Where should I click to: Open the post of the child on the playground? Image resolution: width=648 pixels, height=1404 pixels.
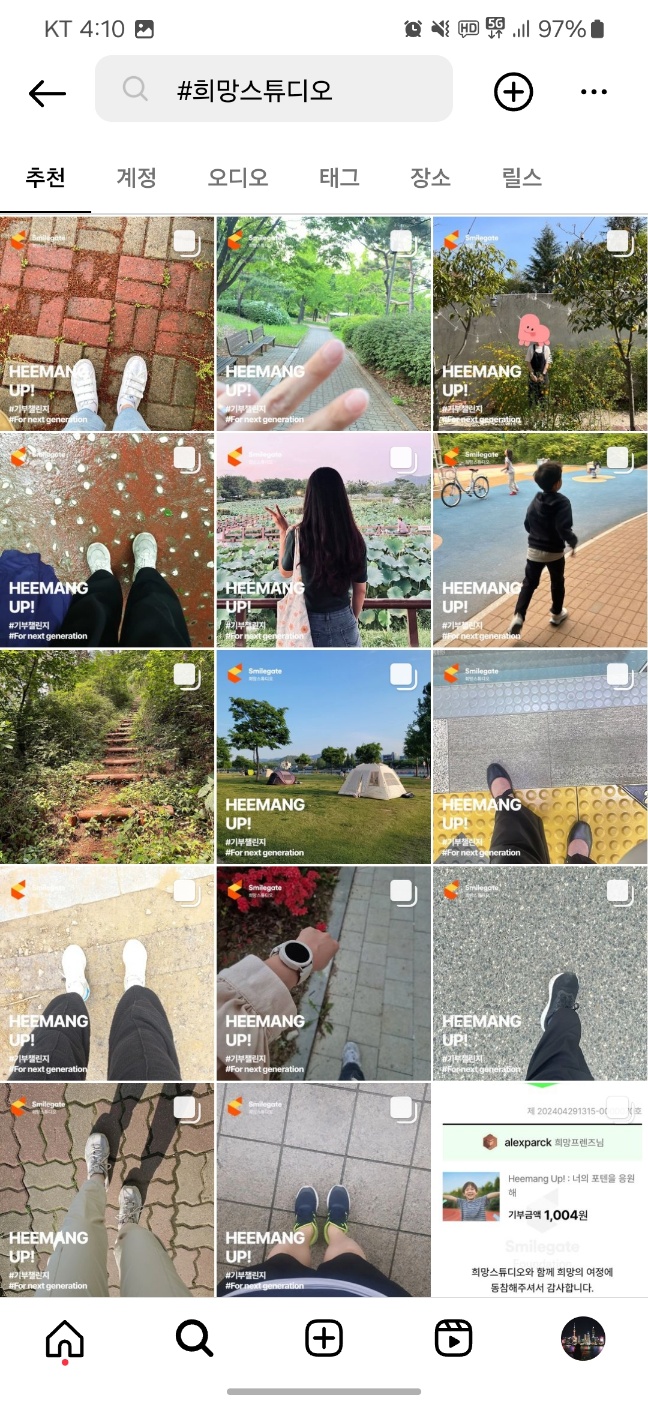(540, 540)
